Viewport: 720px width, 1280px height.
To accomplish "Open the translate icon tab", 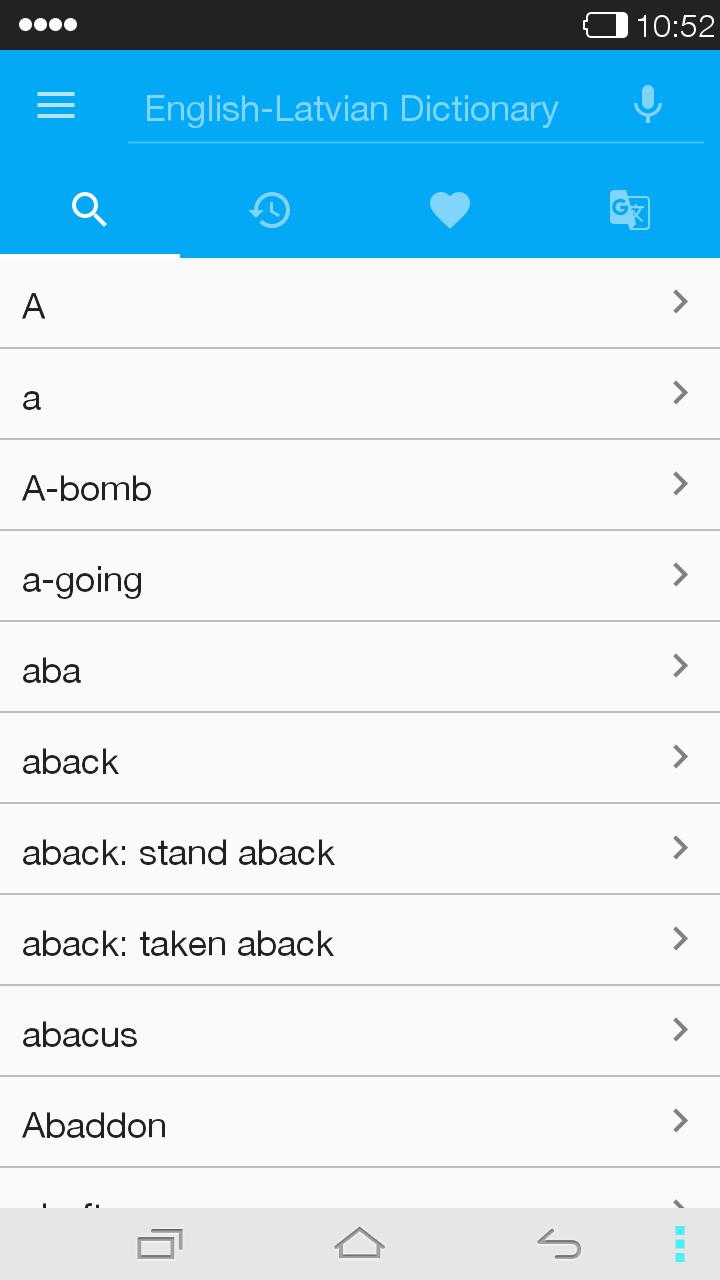I will pyautogui.click(x=629, y=209).
